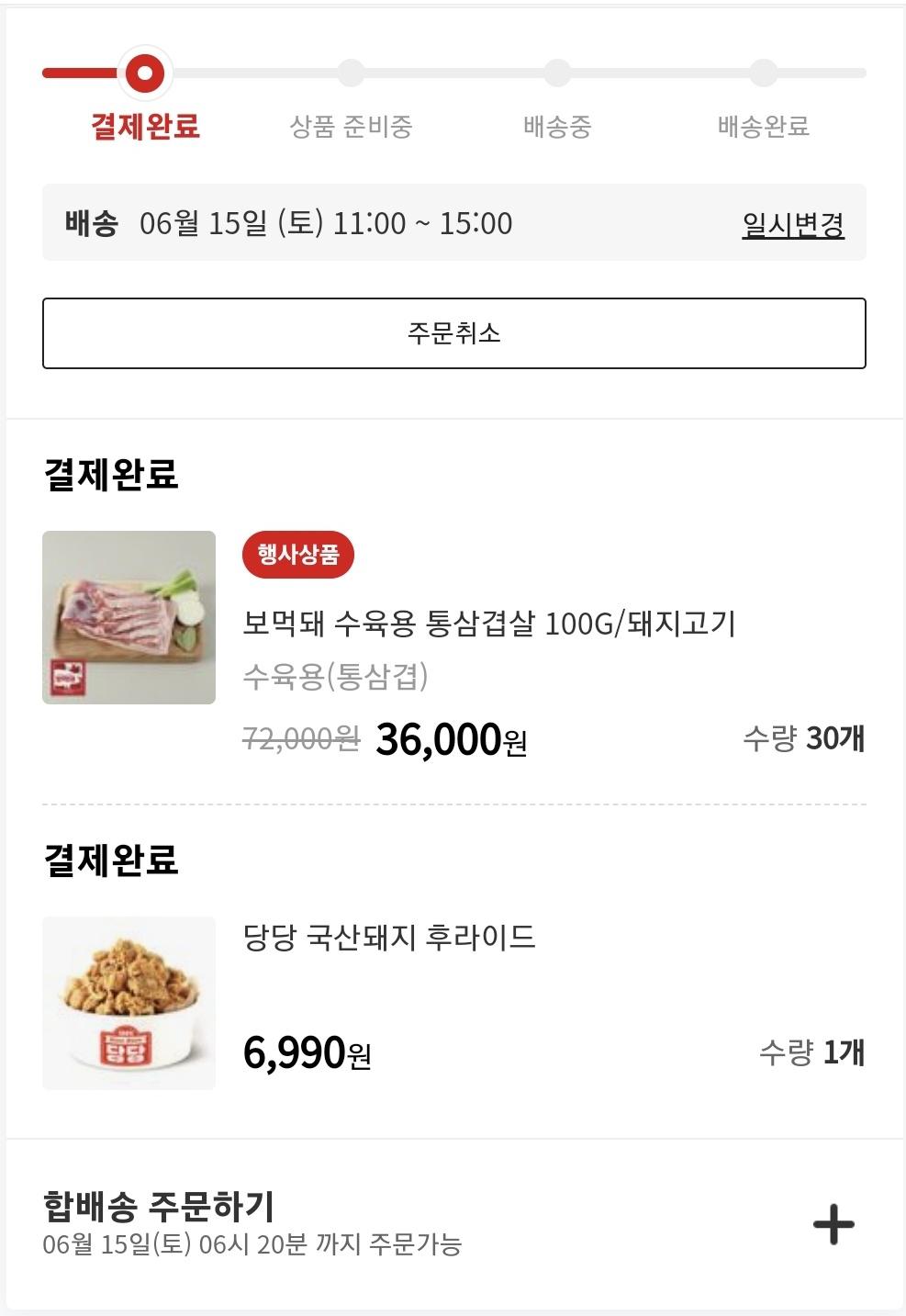Open the 보먹돼 수육용 통삼겹살 product

(x=488, y=624)
